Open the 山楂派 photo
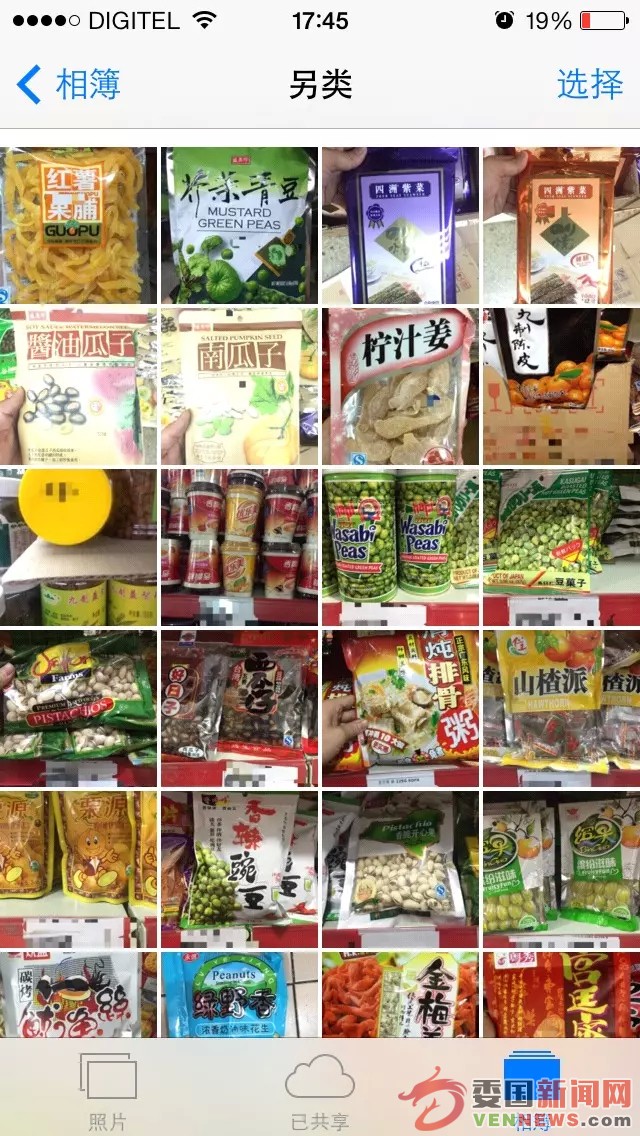 pyautogui.click(x=561, y=708)
